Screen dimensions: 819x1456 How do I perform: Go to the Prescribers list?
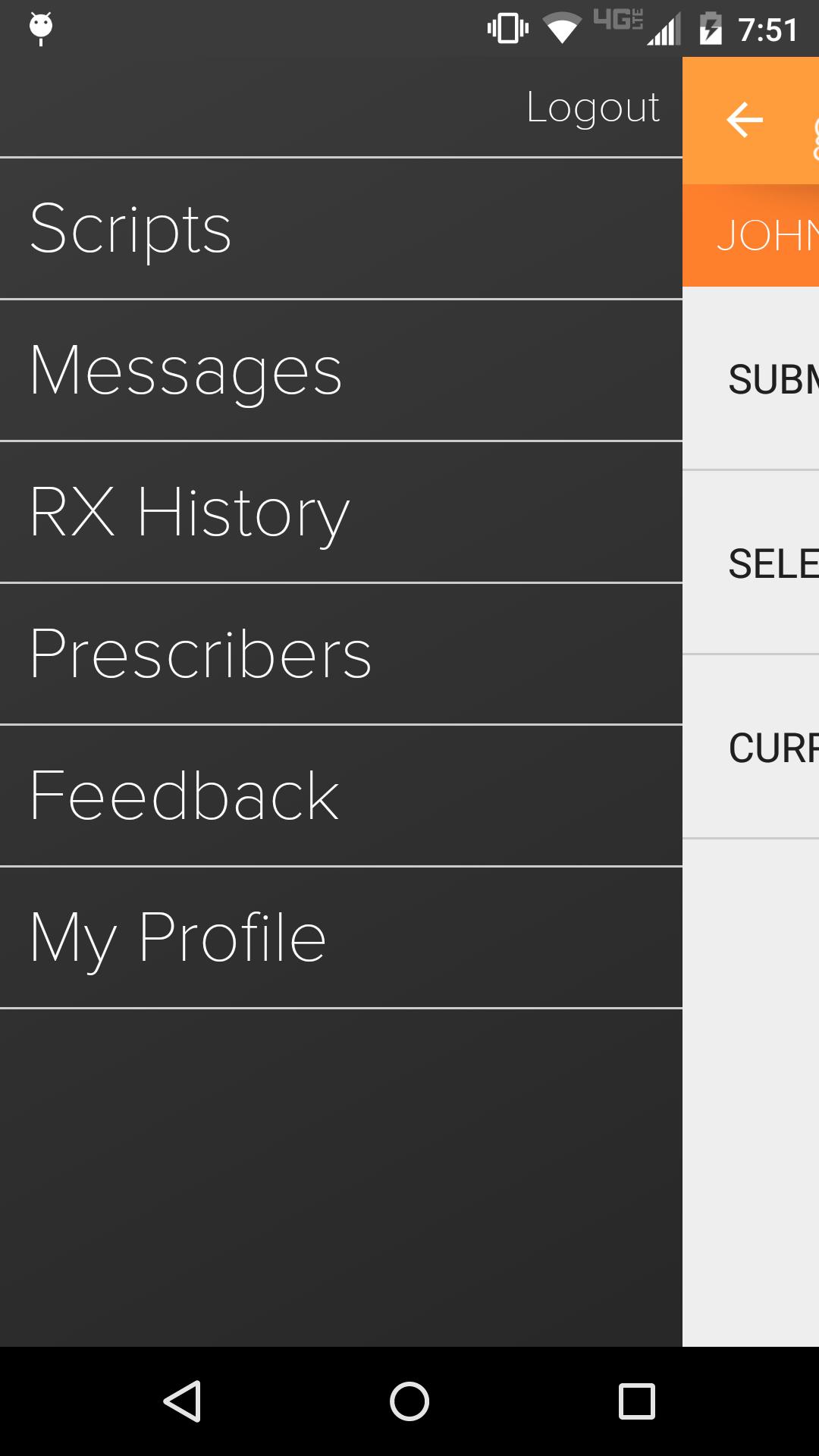pyautogui.click(x=201, y=654)
